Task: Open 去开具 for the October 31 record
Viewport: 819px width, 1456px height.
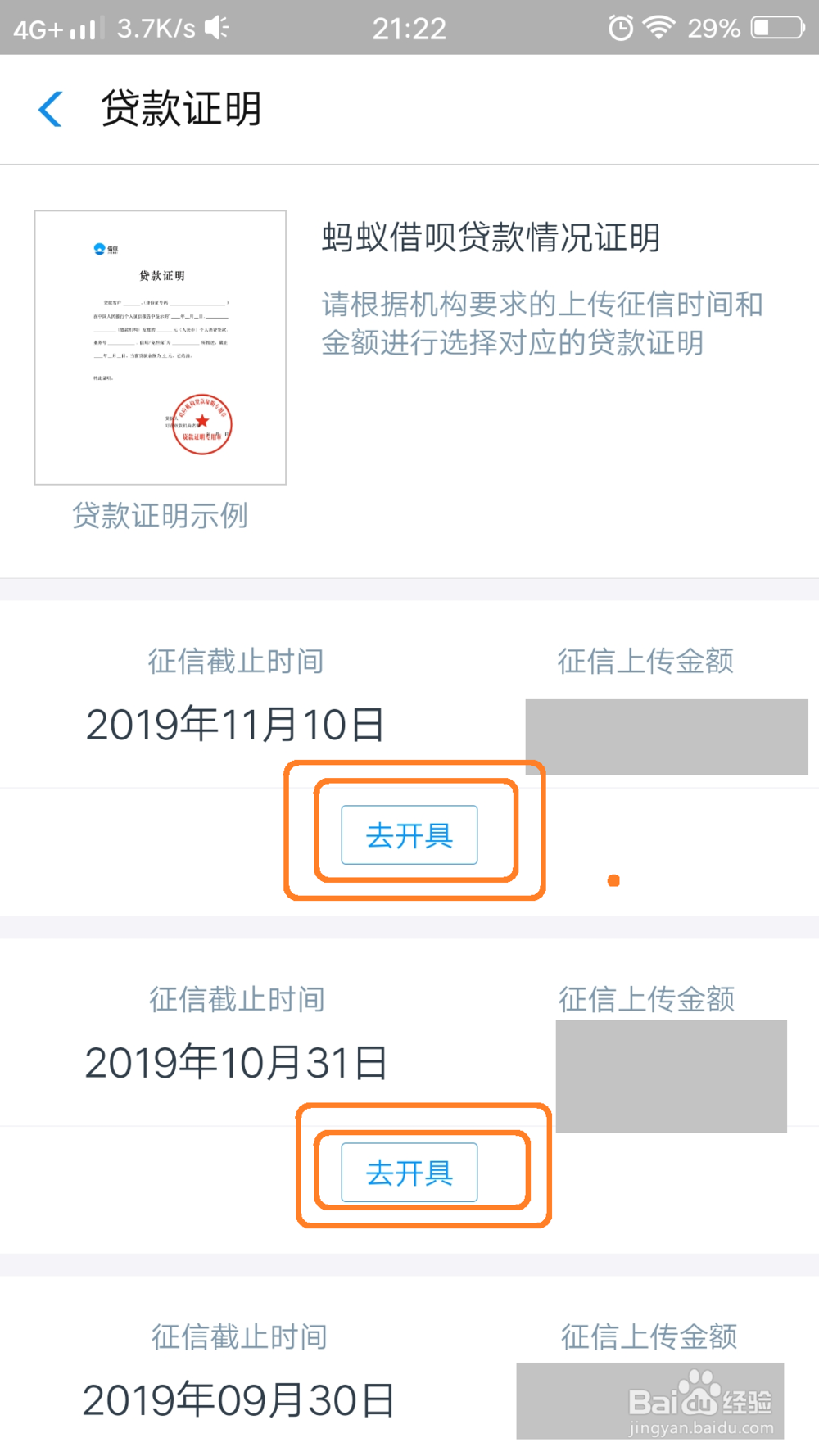Action: click(408, 1173)
